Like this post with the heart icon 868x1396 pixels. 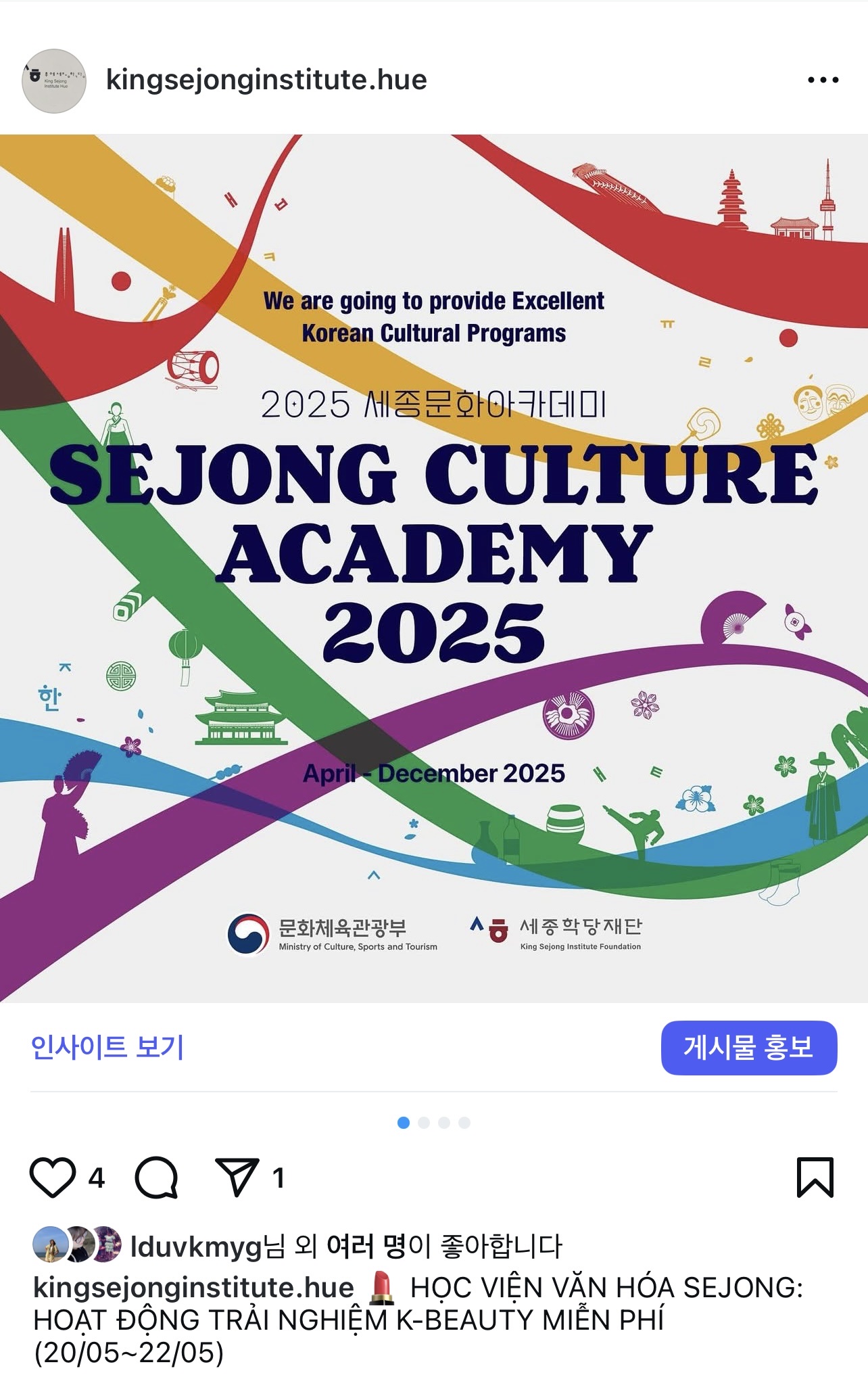[53, 1178]
